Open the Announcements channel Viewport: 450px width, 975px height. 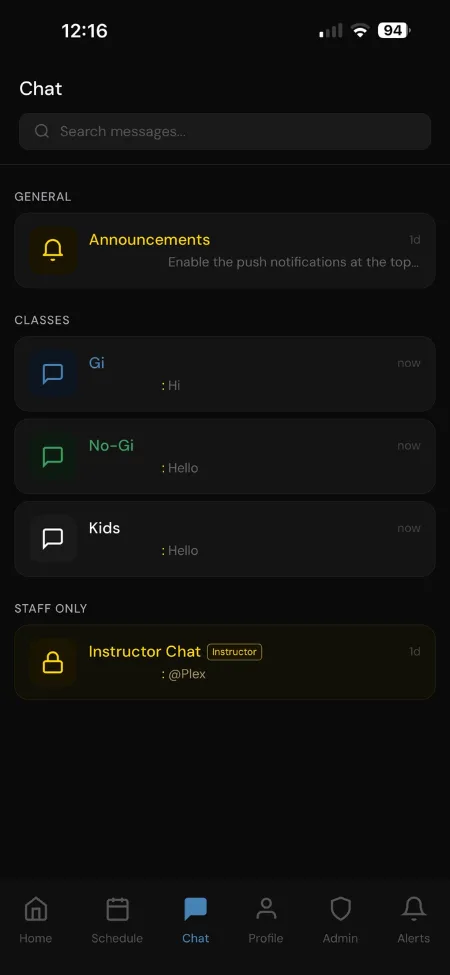point(225,251)
